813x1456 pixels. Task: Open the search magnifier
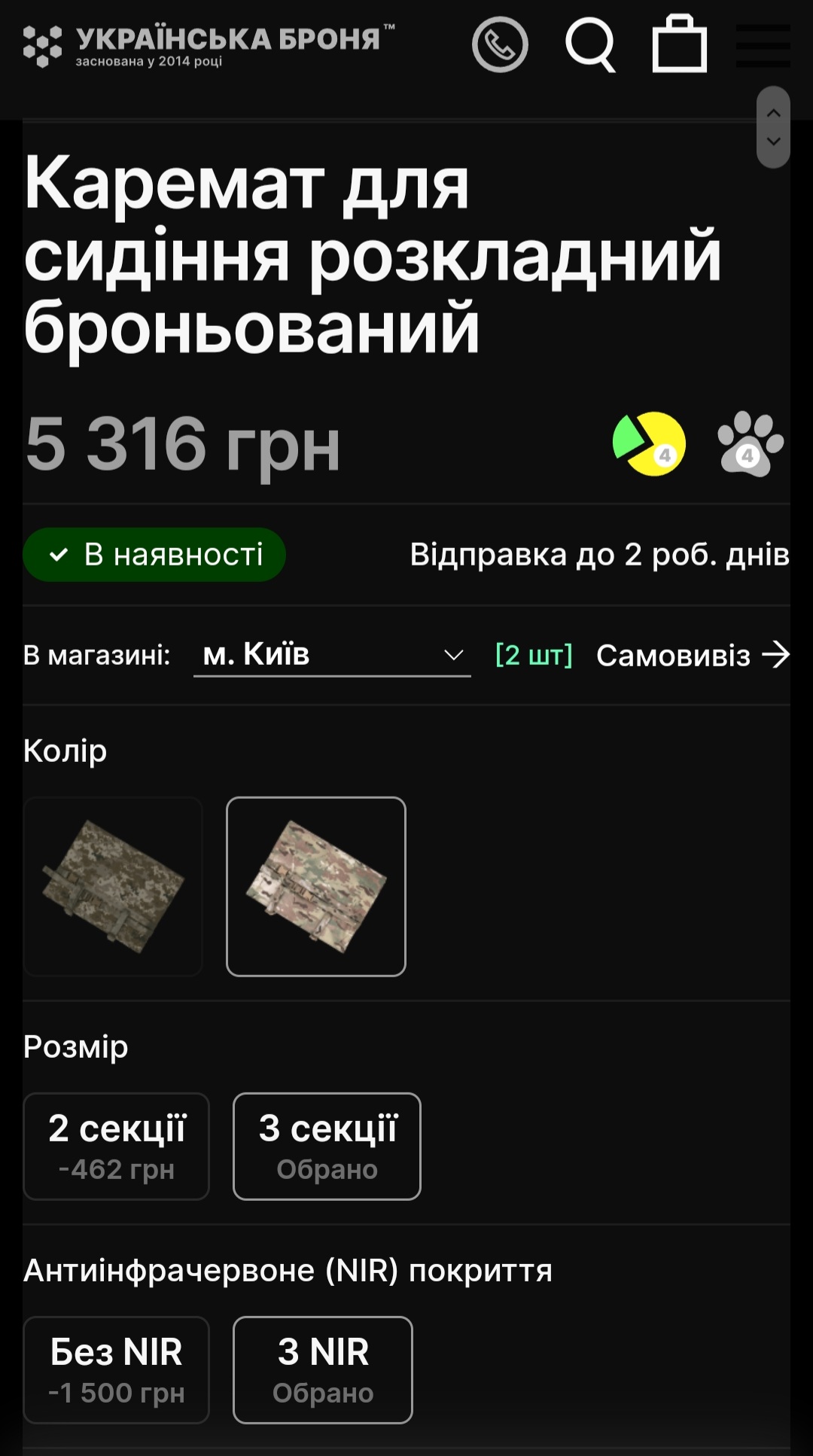591,45
